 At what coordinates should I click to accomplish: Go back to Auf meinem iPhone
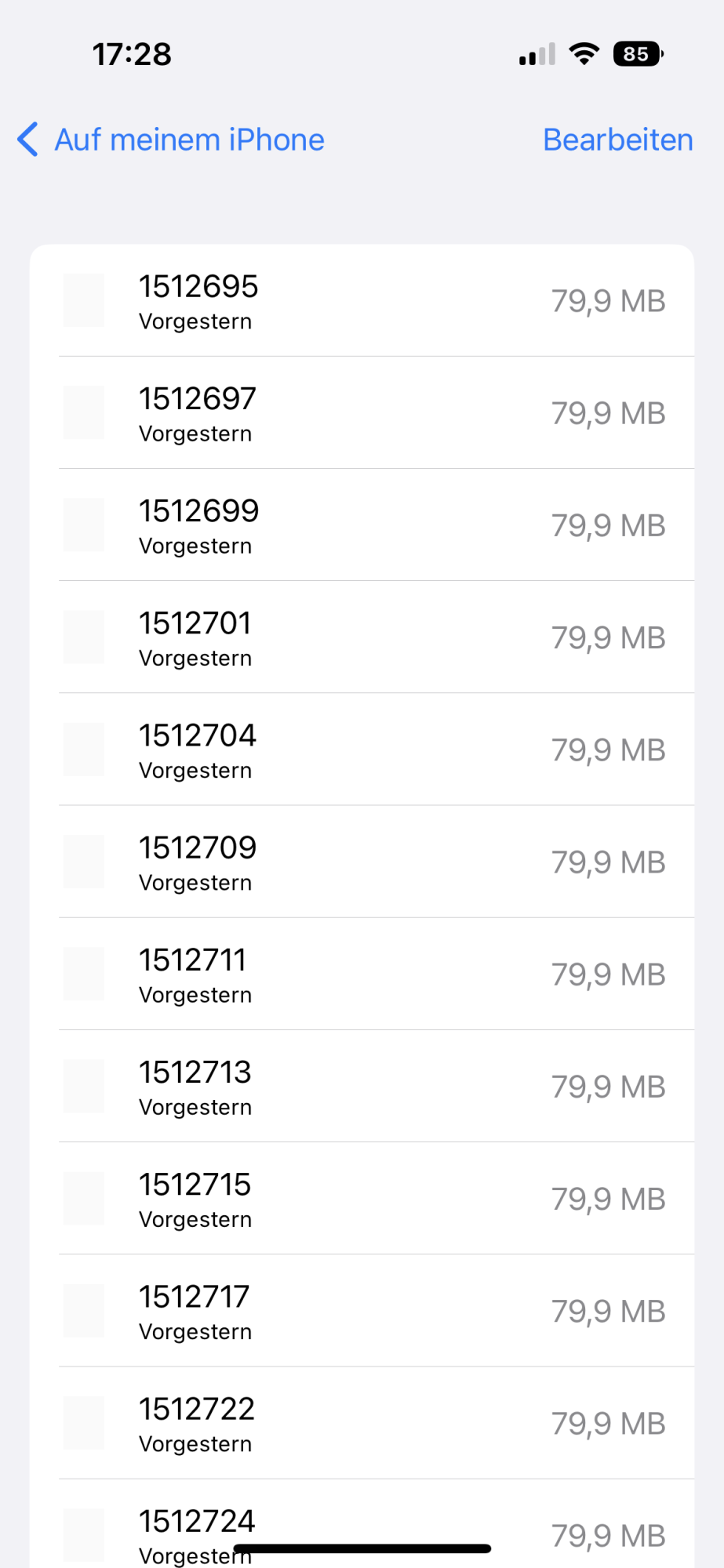pyautogui.click(x=170, y=140)
